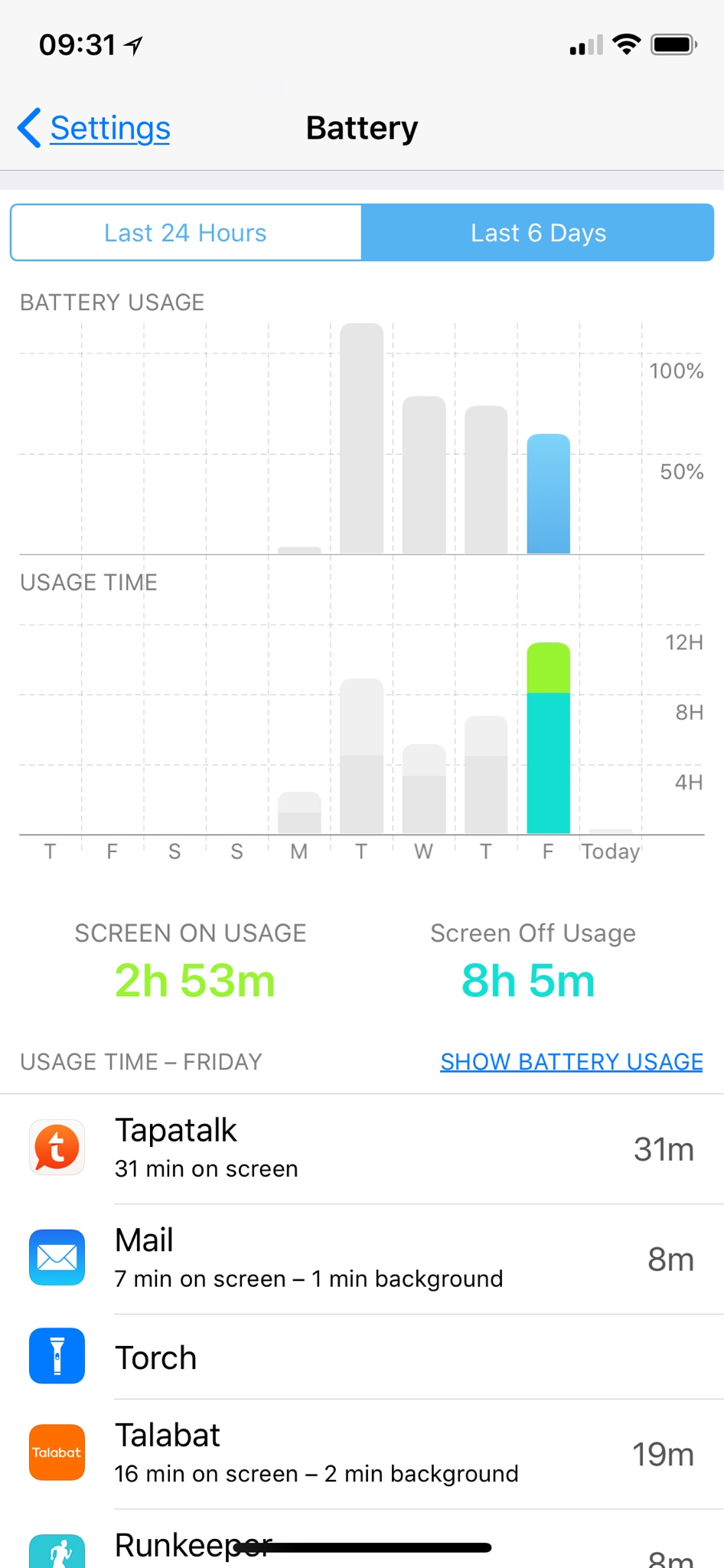View Talabat usage details
Viewport: 724px width, 1568px height.
click(x=361, y=1453)
